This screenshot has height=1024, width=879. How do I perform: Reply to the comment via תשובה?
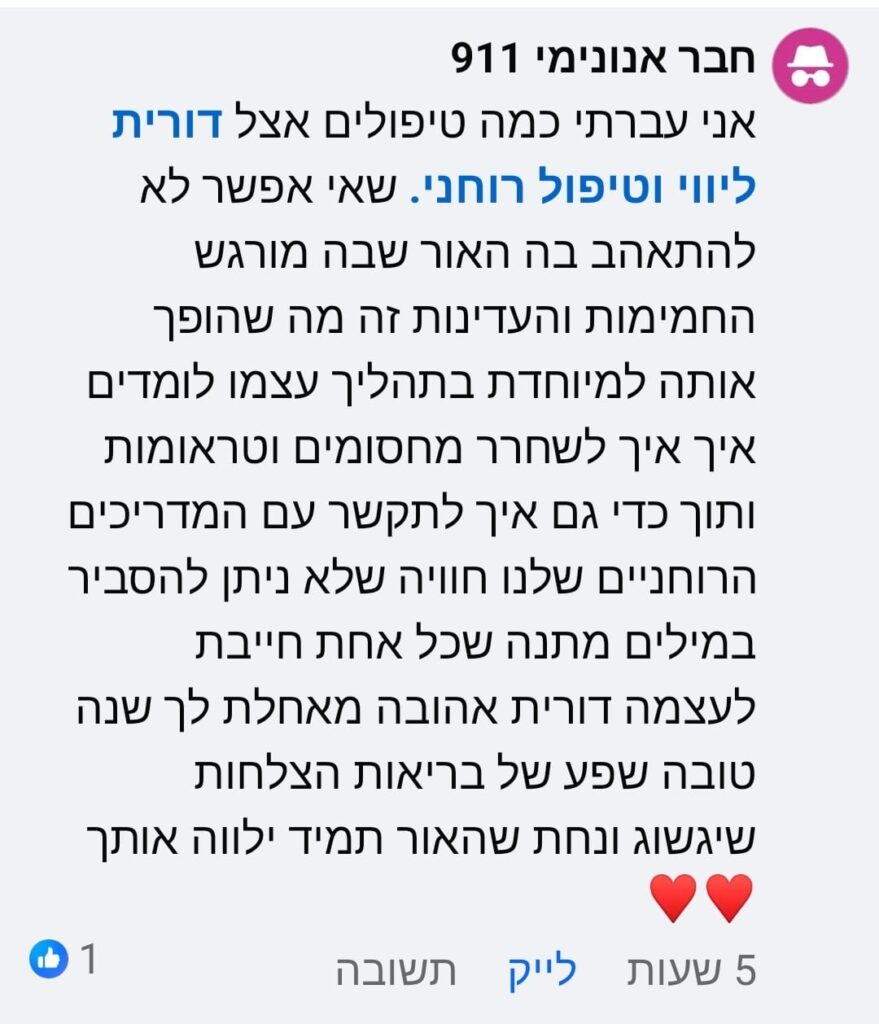pyautogui.click(x=395, y=969)
